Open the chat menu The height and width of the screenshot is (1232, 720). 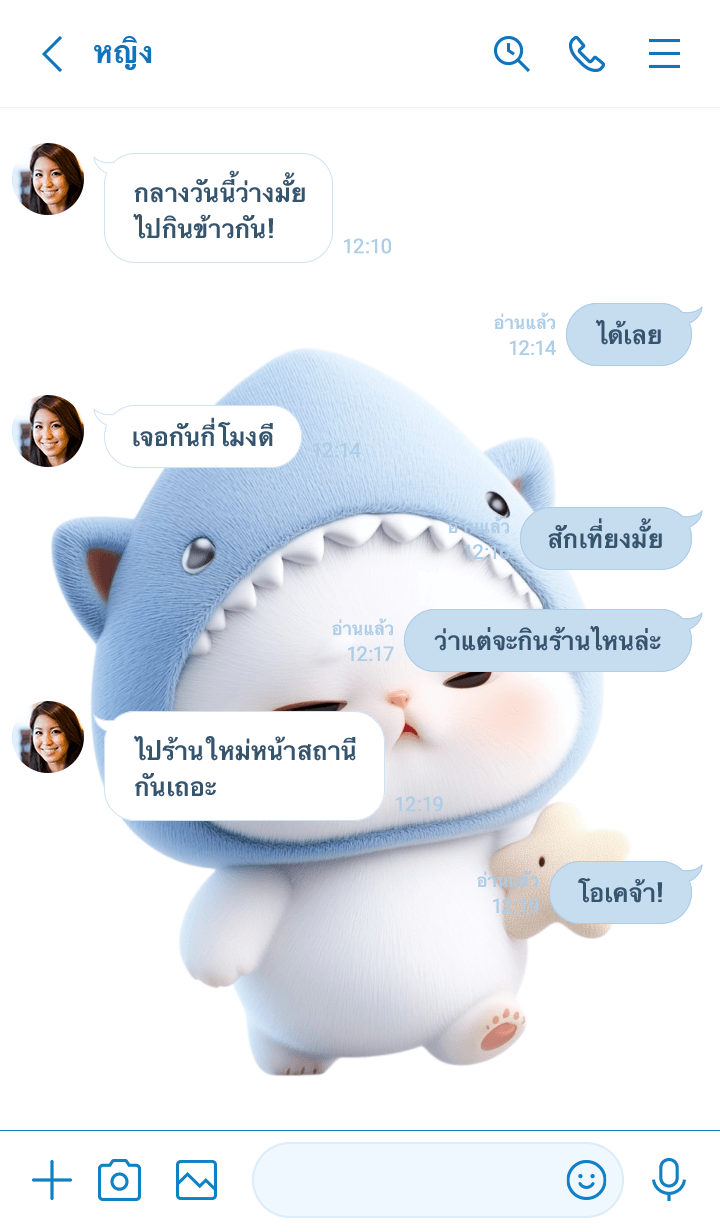pyautogui.click(x=664, y=54)
